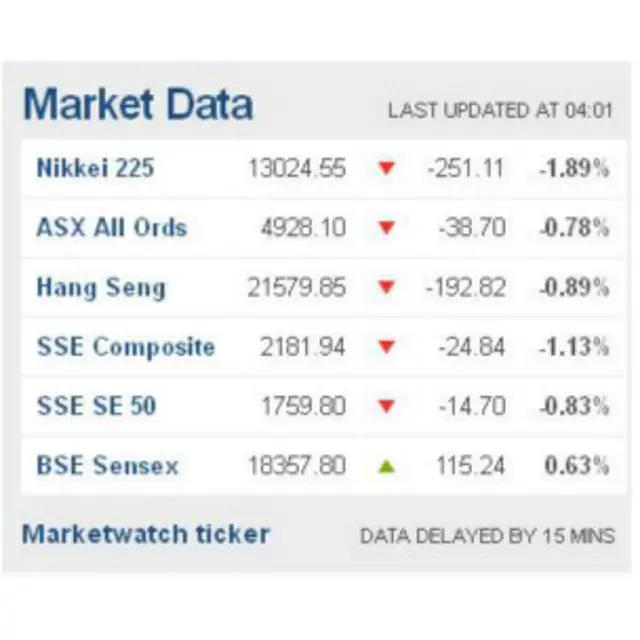Select the SSE Composite index
Viewport: 640px width, 640px height.
pos(126,347)
